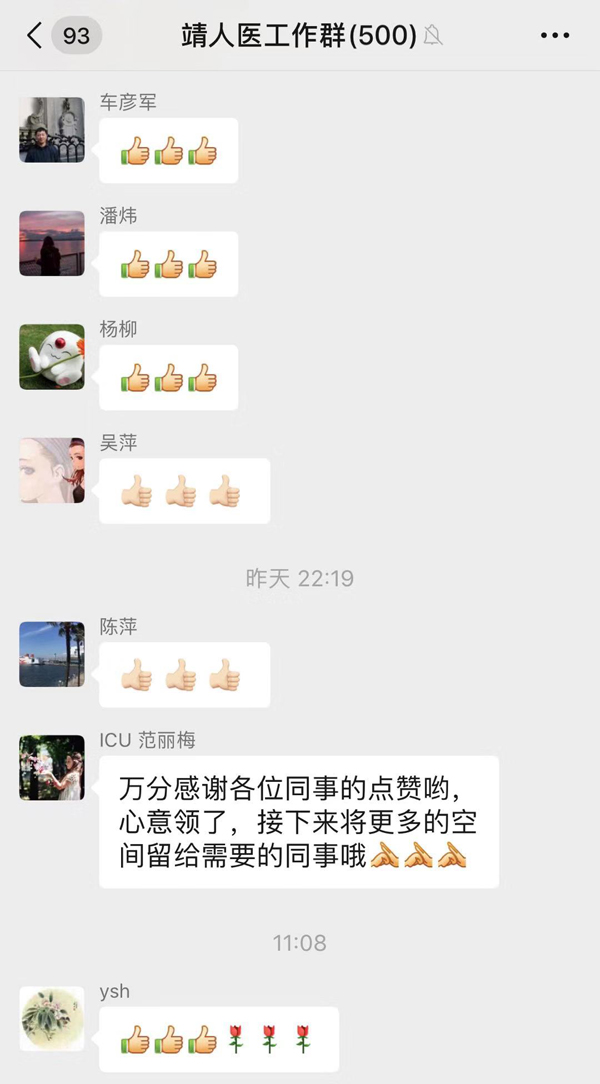Open 吴萍's profile avatar
Image resolution: width=600 pixels, height=1084 pixels.
point(52,470)
